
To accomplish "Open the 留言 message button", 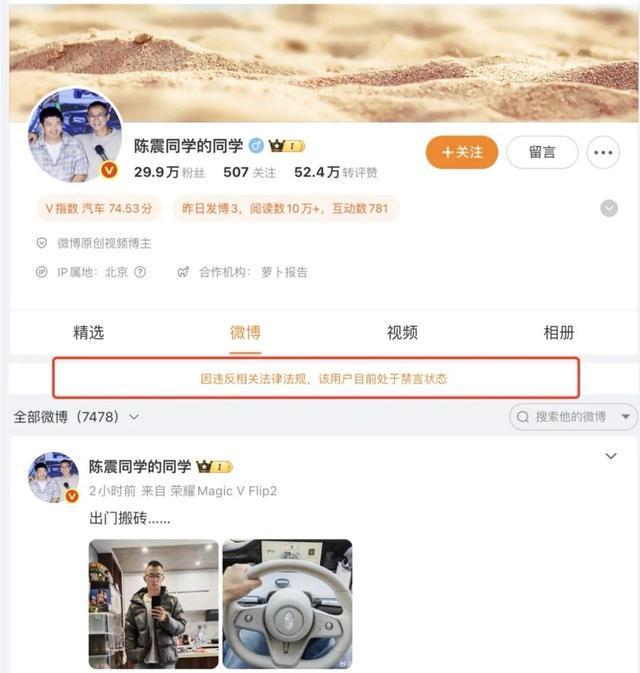I will (x=542, y=152).
